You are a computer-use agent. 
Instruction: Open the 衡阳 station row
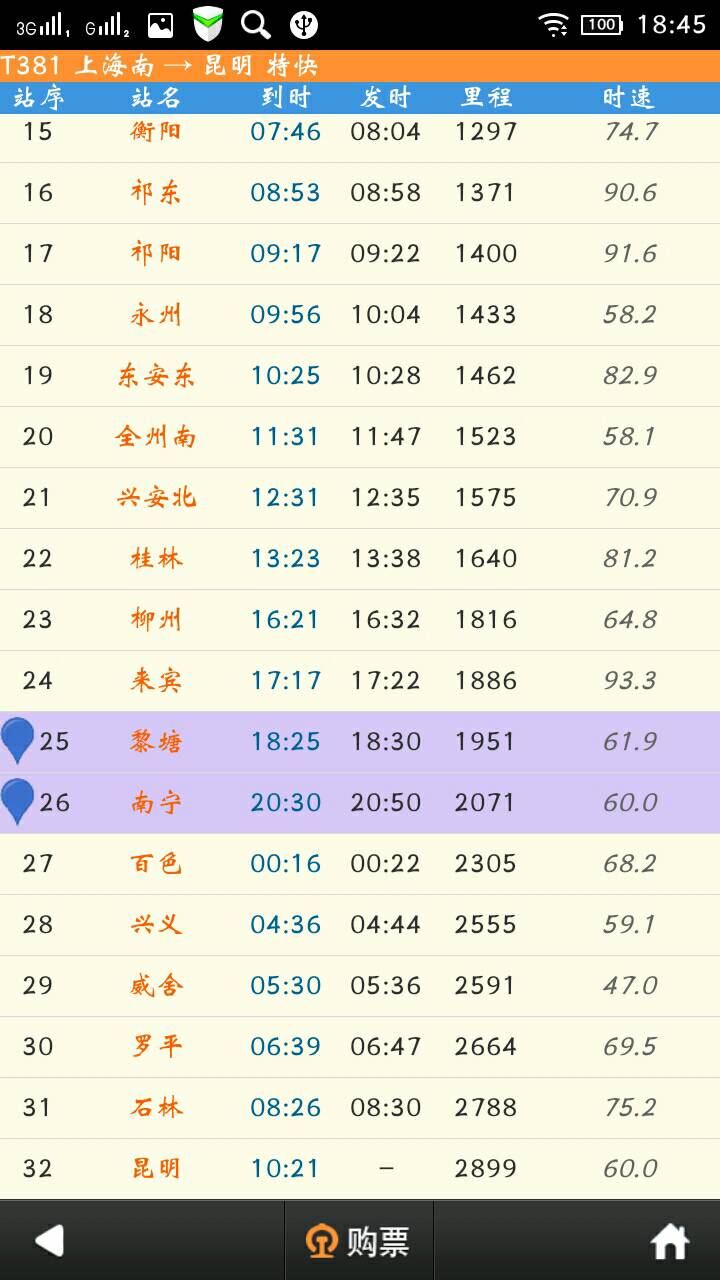(x=360, y=132)
